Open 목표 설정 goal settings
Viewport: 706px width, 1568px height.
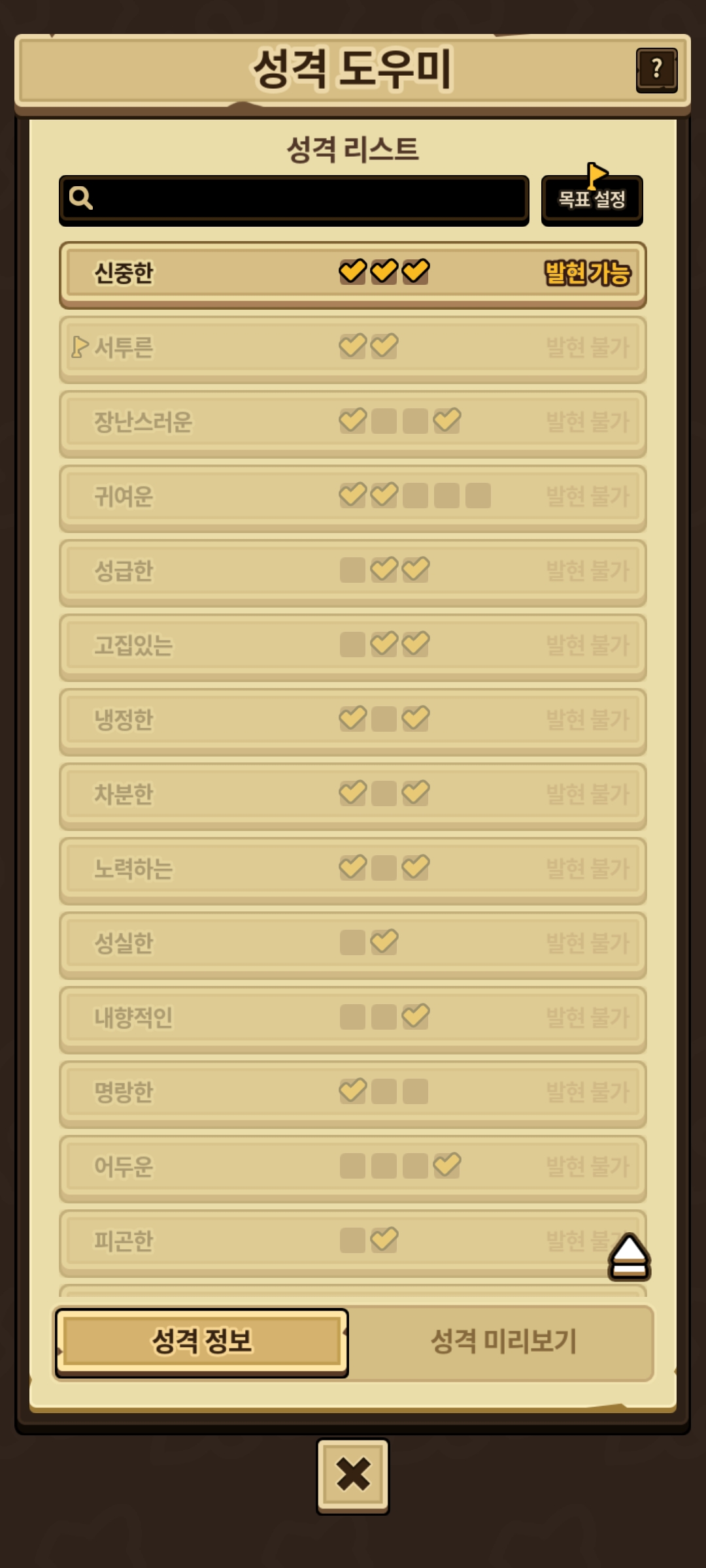[592, 199]
